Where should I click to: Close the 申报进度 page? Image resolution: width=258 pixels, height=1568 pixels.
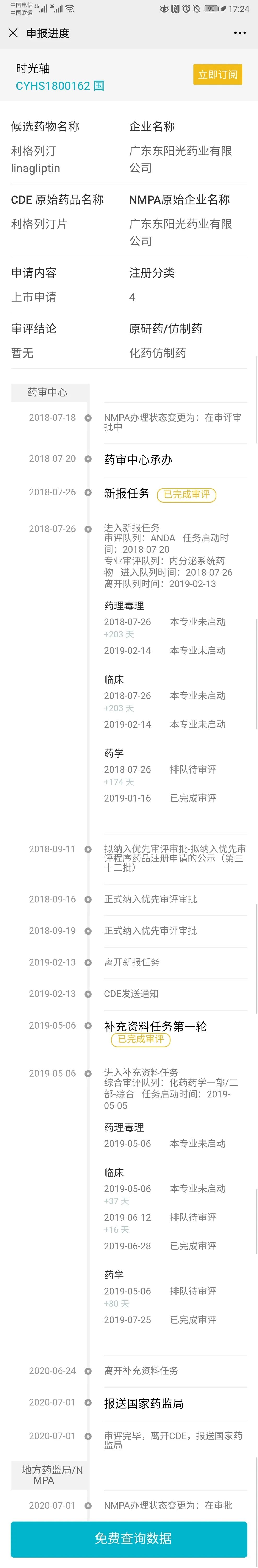coord(13,33)
